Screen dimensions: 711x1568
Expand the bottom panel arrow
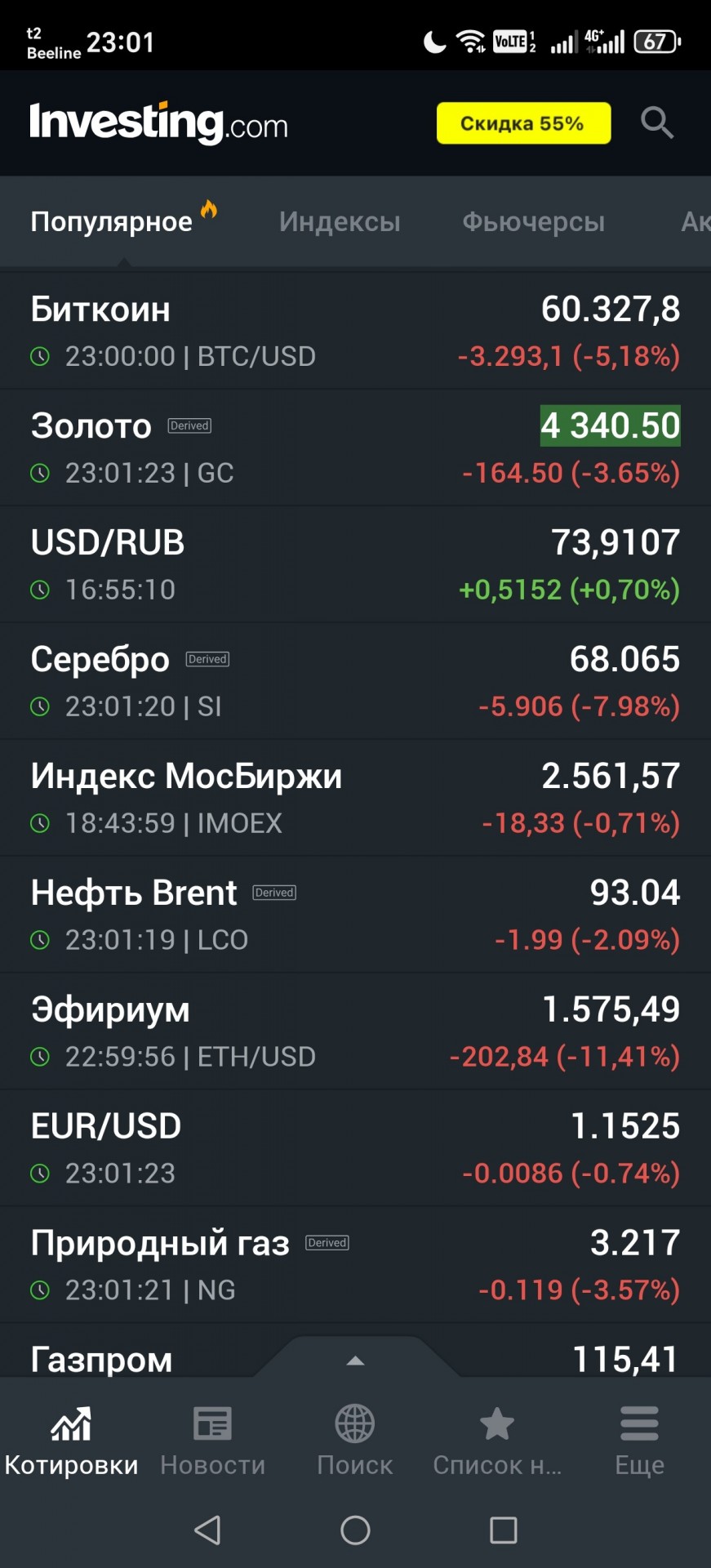[355, 1361]
